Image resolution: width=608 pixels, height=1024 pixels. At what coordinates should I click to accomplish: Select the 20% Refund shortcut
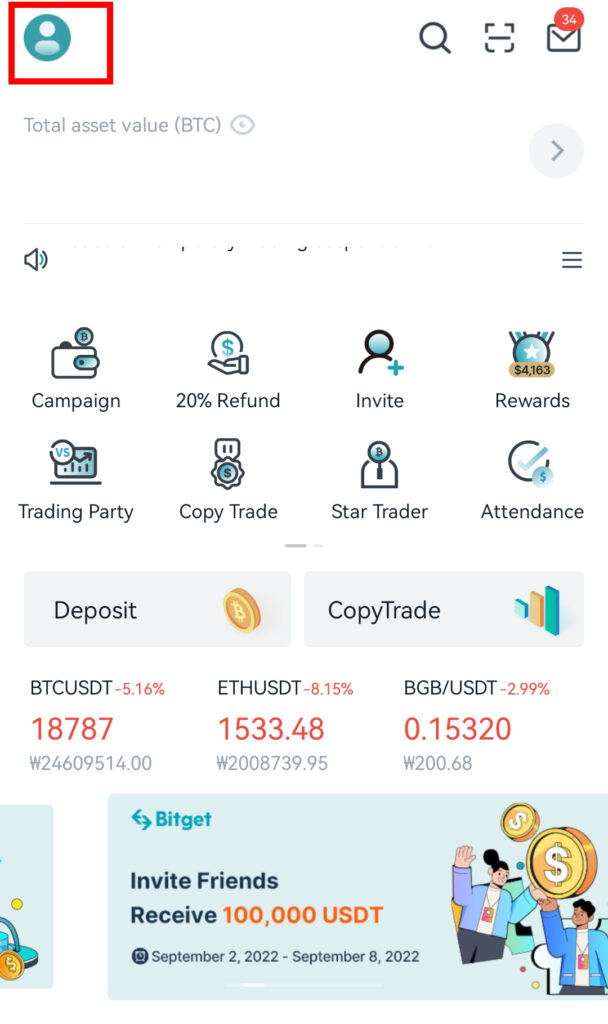228,369
